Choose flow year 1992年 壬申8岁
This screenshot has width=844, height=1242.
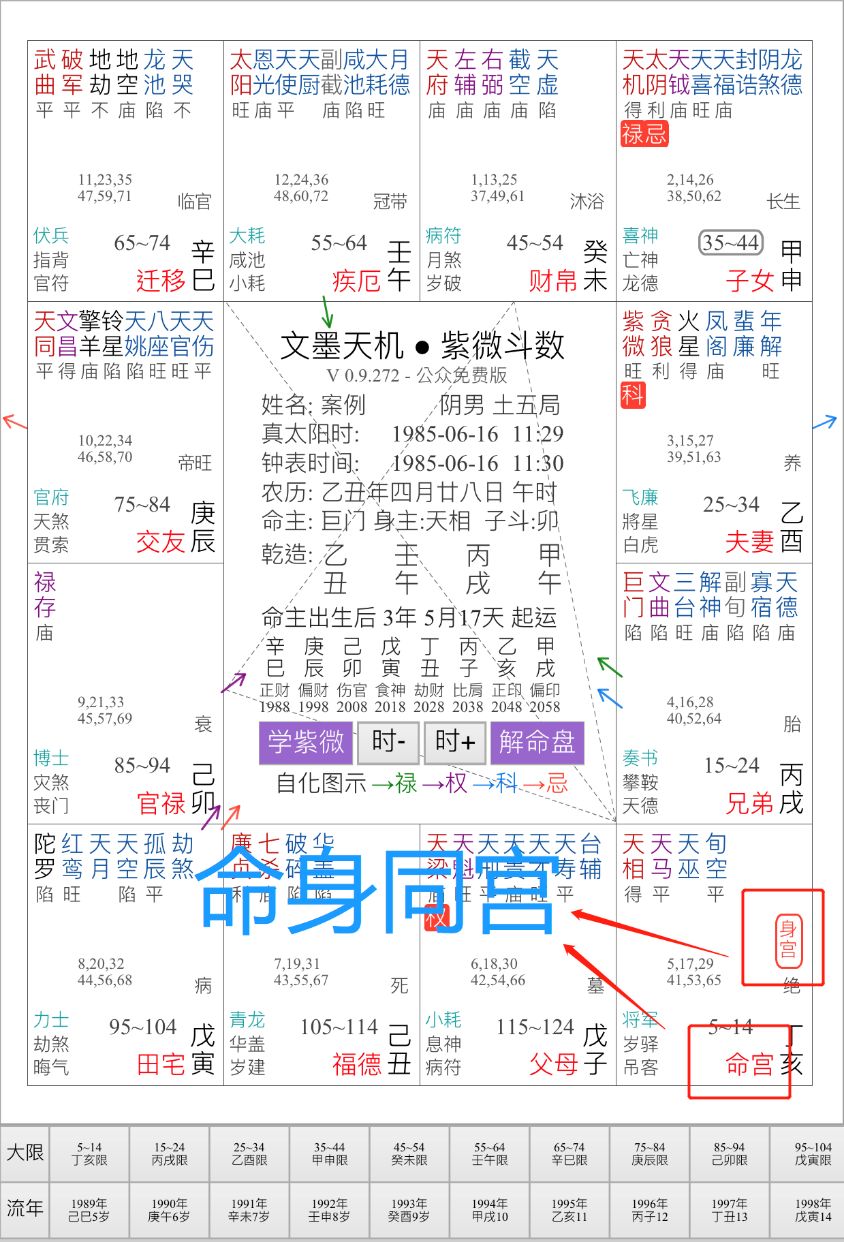(329, 1210)
